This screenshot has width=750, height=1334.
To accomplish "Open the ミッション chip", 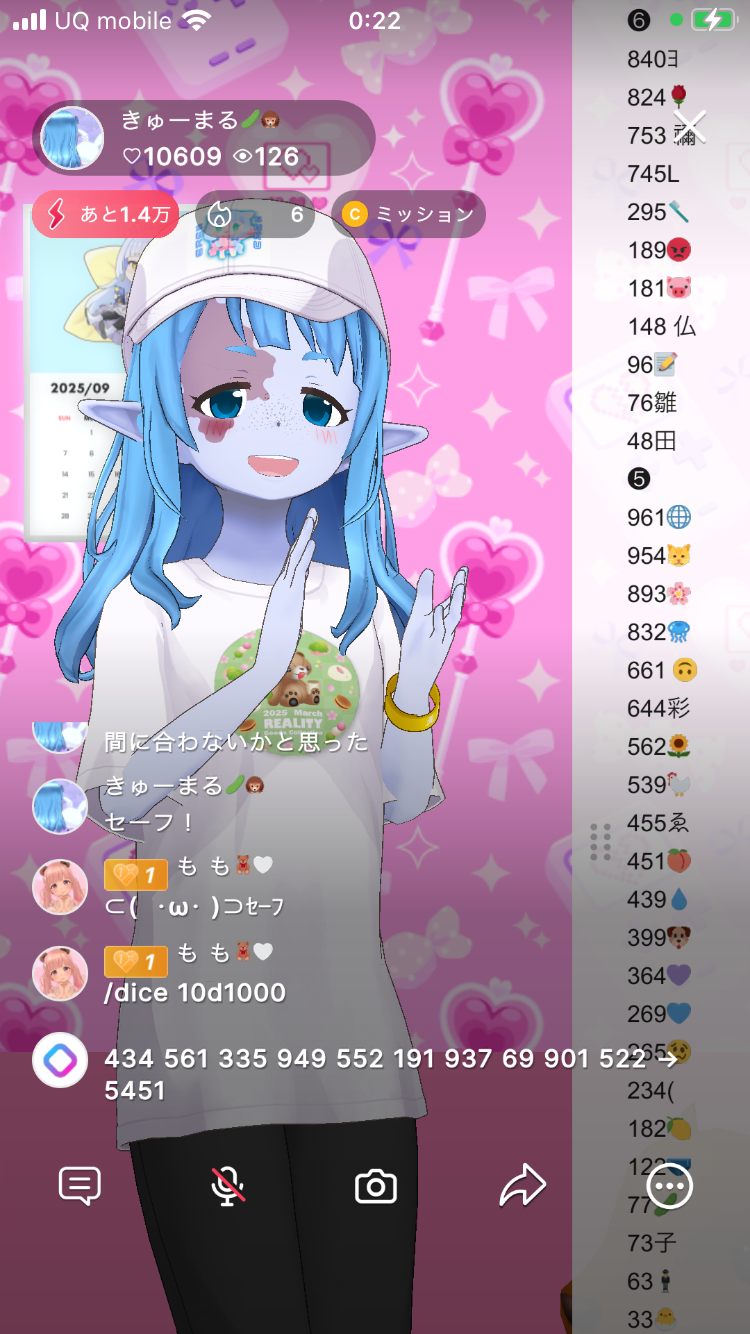I will pos(408,214).
